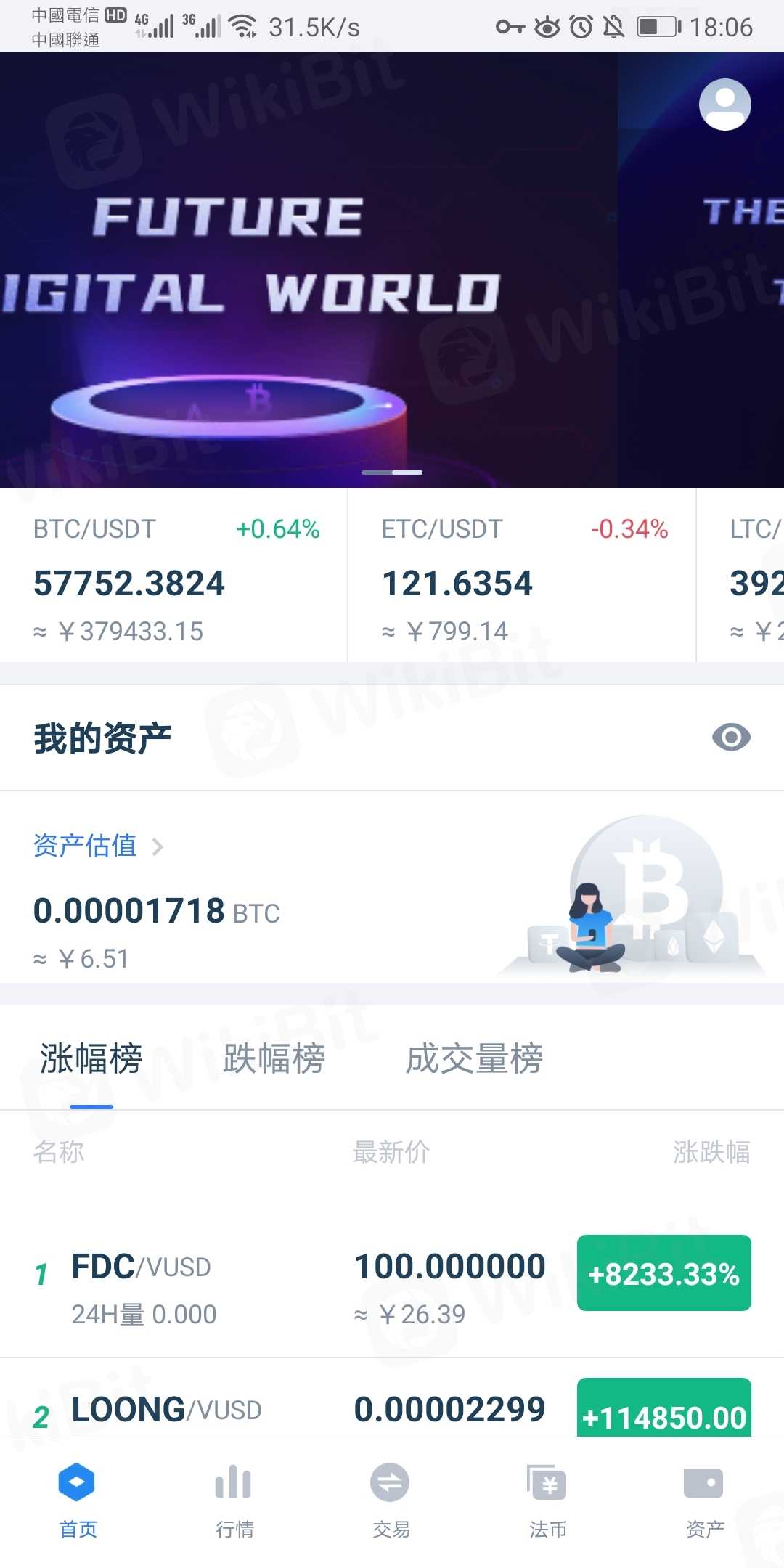
Task: Open the user profile avatar icon
Action: (x=724, y=105)
